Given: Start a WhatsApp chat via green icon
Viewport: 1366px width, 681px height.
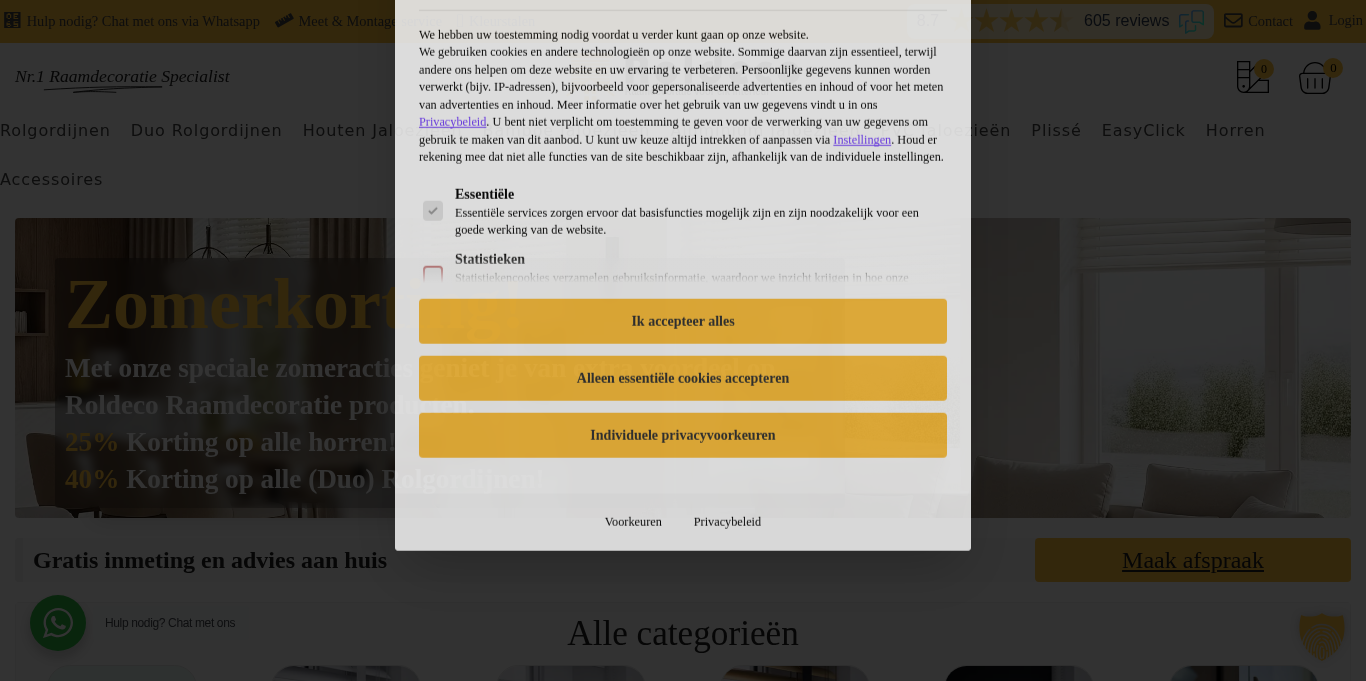Looking at the screenshot, I should 58,623.
